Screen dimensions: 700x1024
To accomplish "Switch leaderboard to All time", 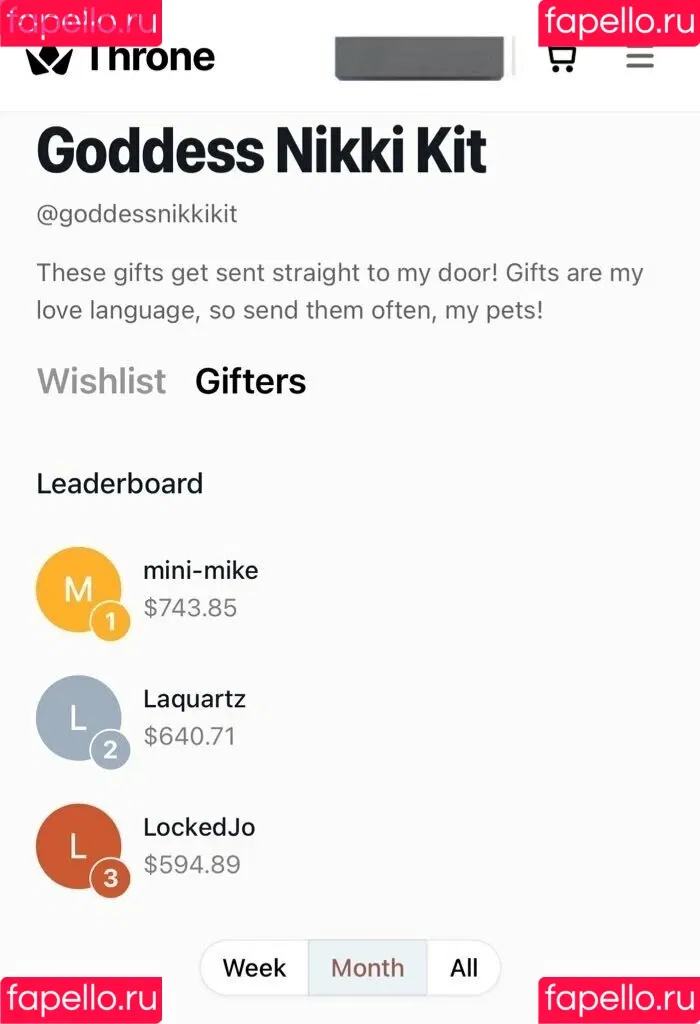I will pyautogui.click(x=464, y=968).
